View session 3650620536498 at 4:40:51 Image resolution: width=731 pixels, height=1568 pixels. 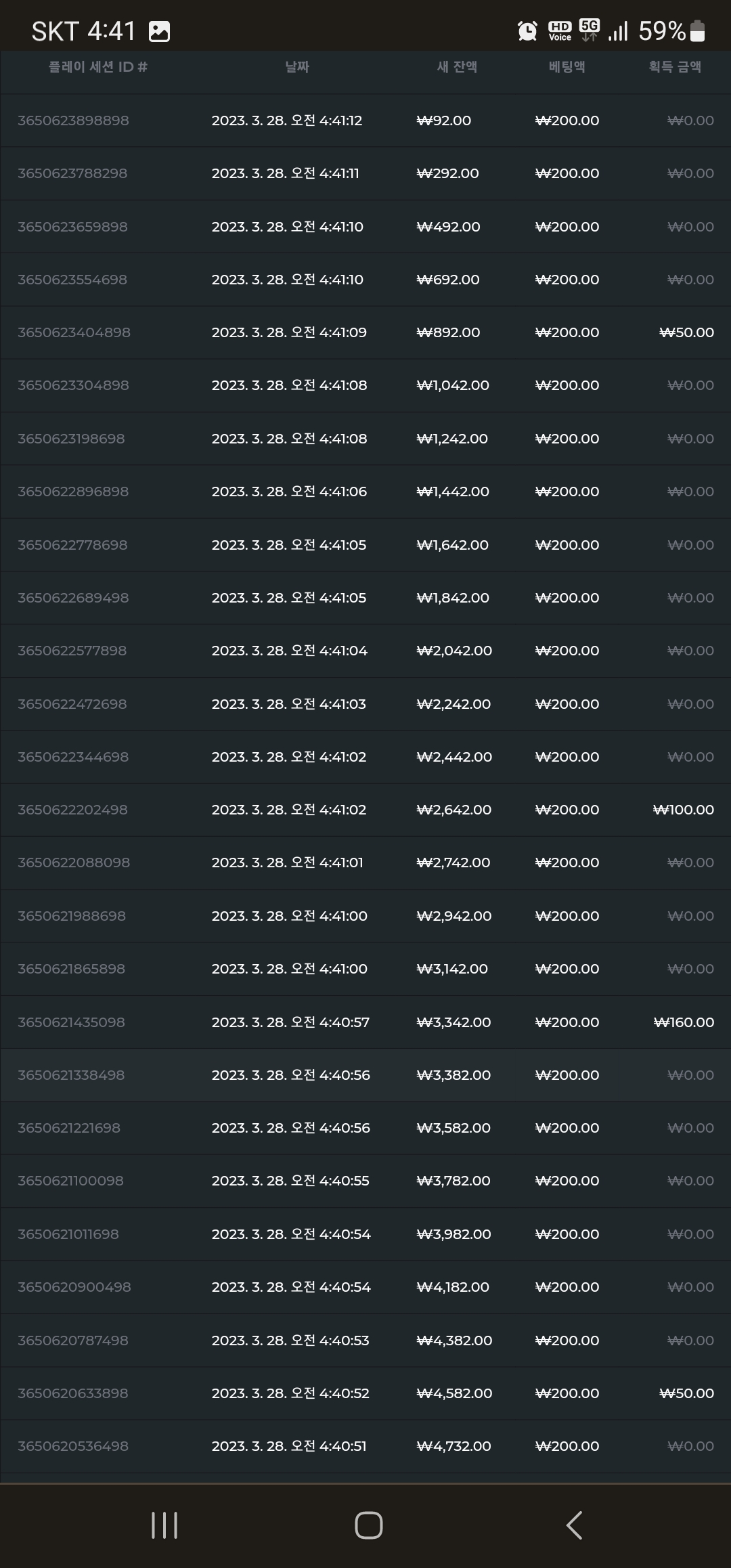pyautogui.click(x=365, y=1446)
